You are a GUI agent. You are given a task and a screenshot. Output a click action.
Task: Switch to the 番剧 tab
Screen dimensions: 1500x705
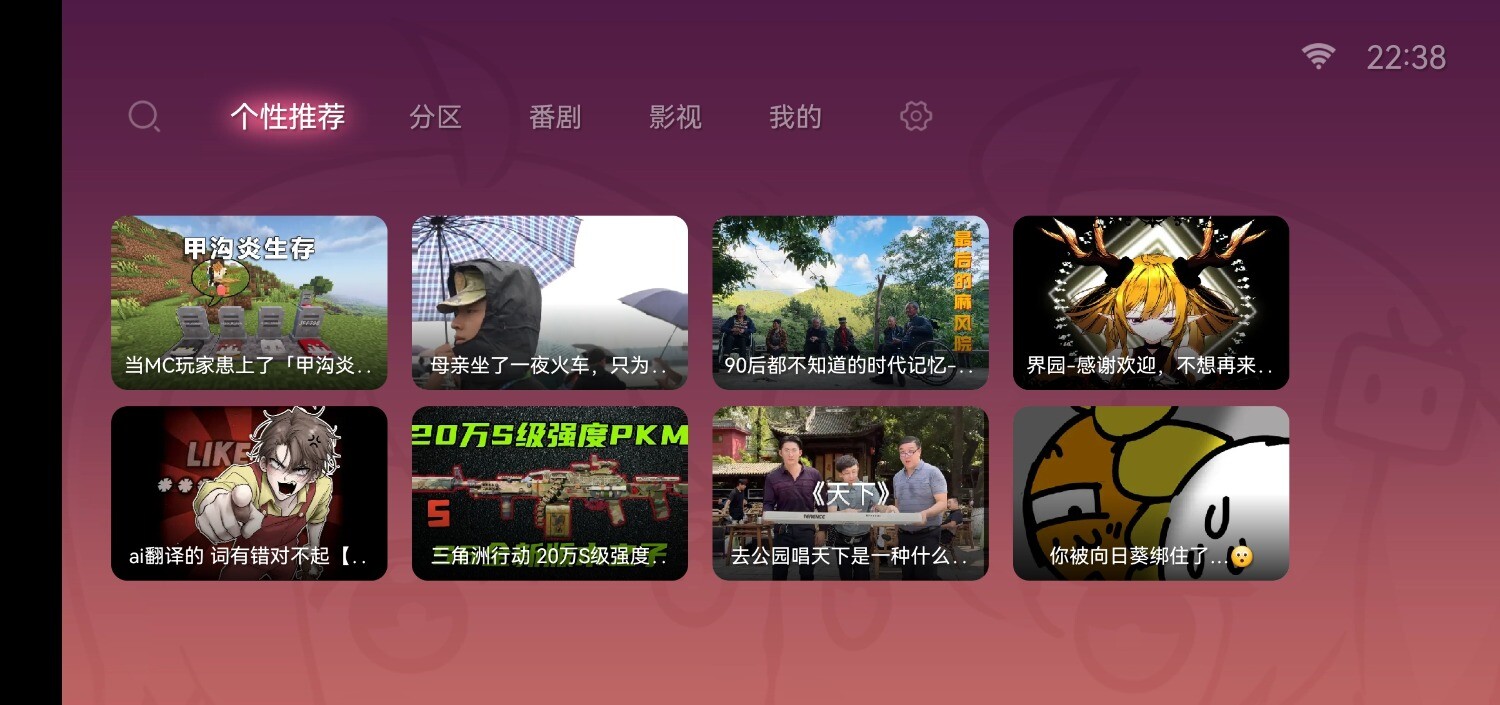tap(555, 117)
